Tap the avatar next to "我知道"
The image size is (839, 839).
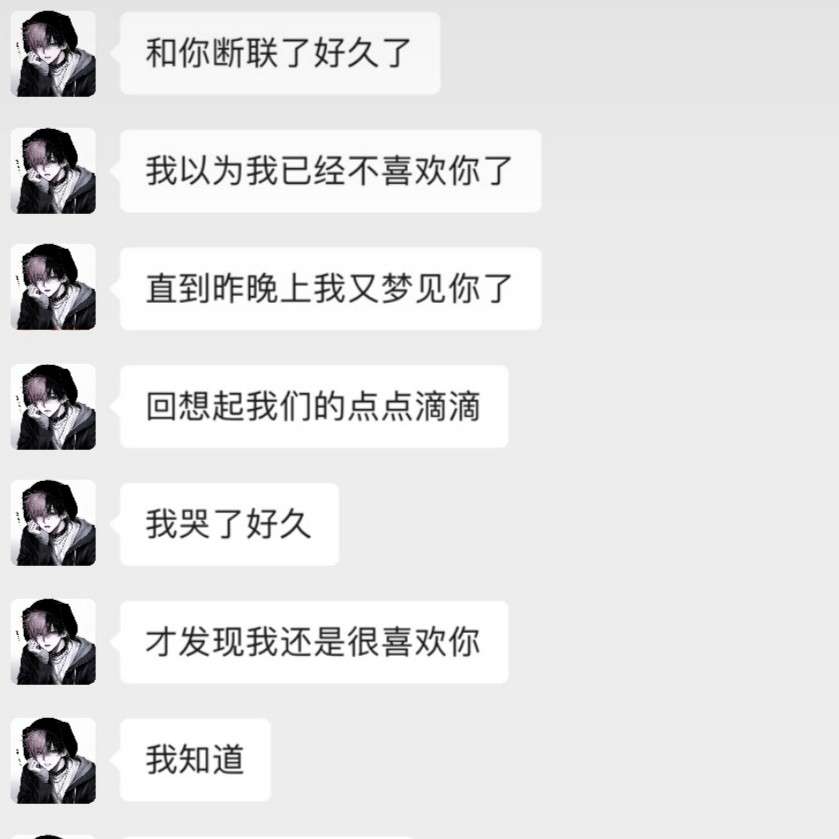(x=53, y=759)
